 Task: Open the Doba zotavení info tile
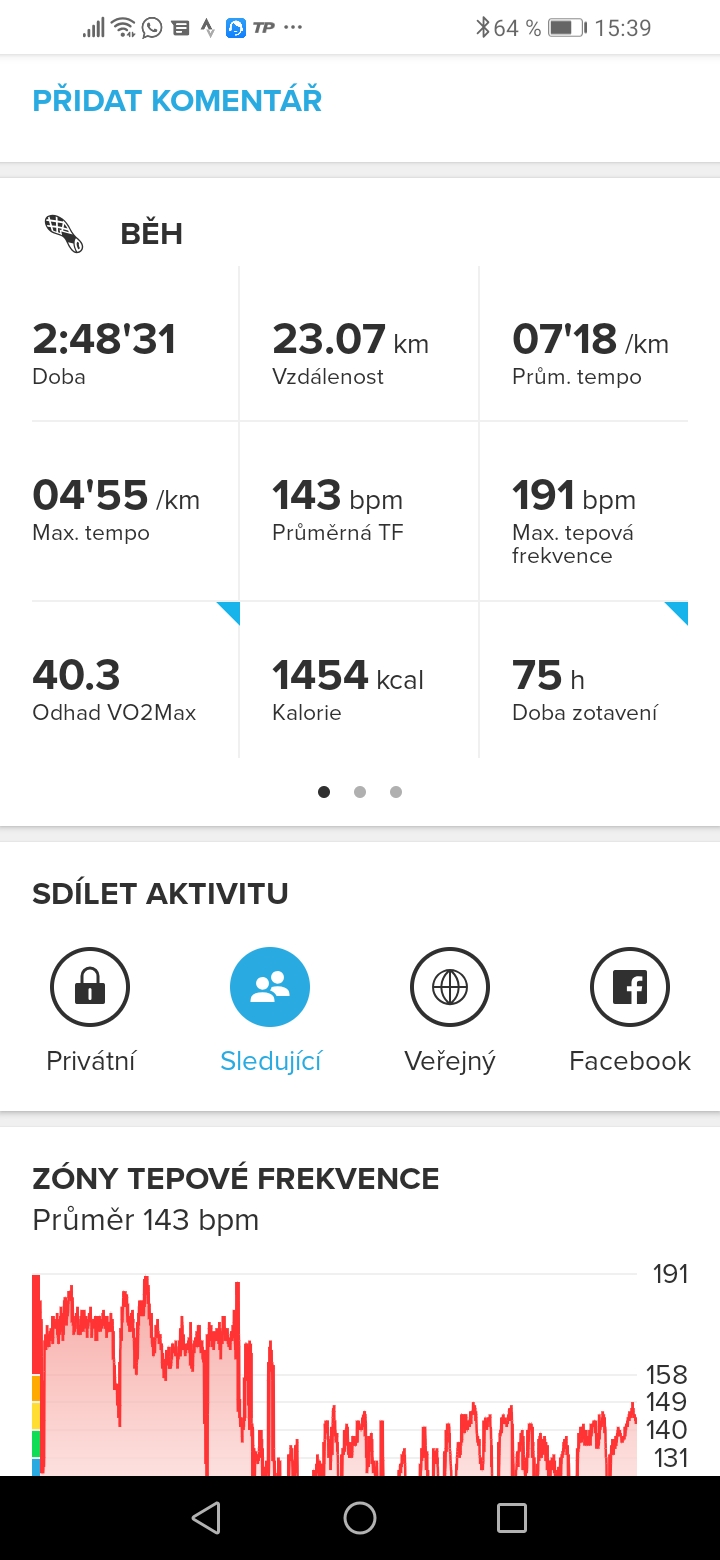coord(584,680)
